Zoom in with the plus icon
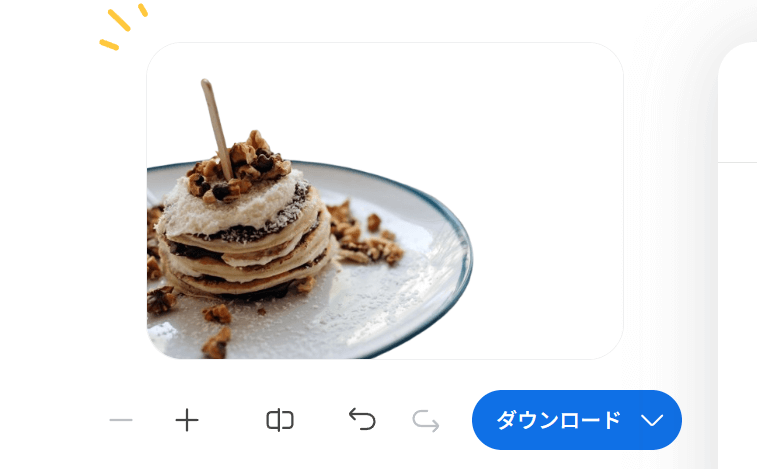 [187, 420]
